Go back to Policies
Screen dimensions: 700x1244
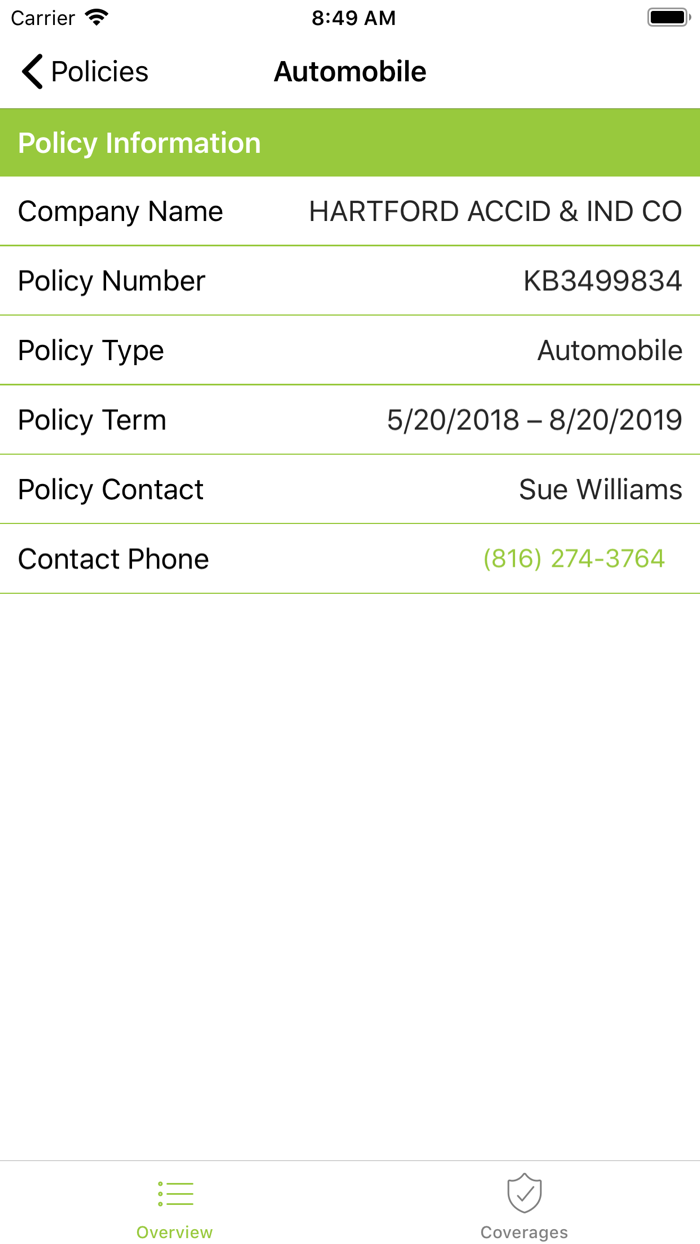point(84,72)
